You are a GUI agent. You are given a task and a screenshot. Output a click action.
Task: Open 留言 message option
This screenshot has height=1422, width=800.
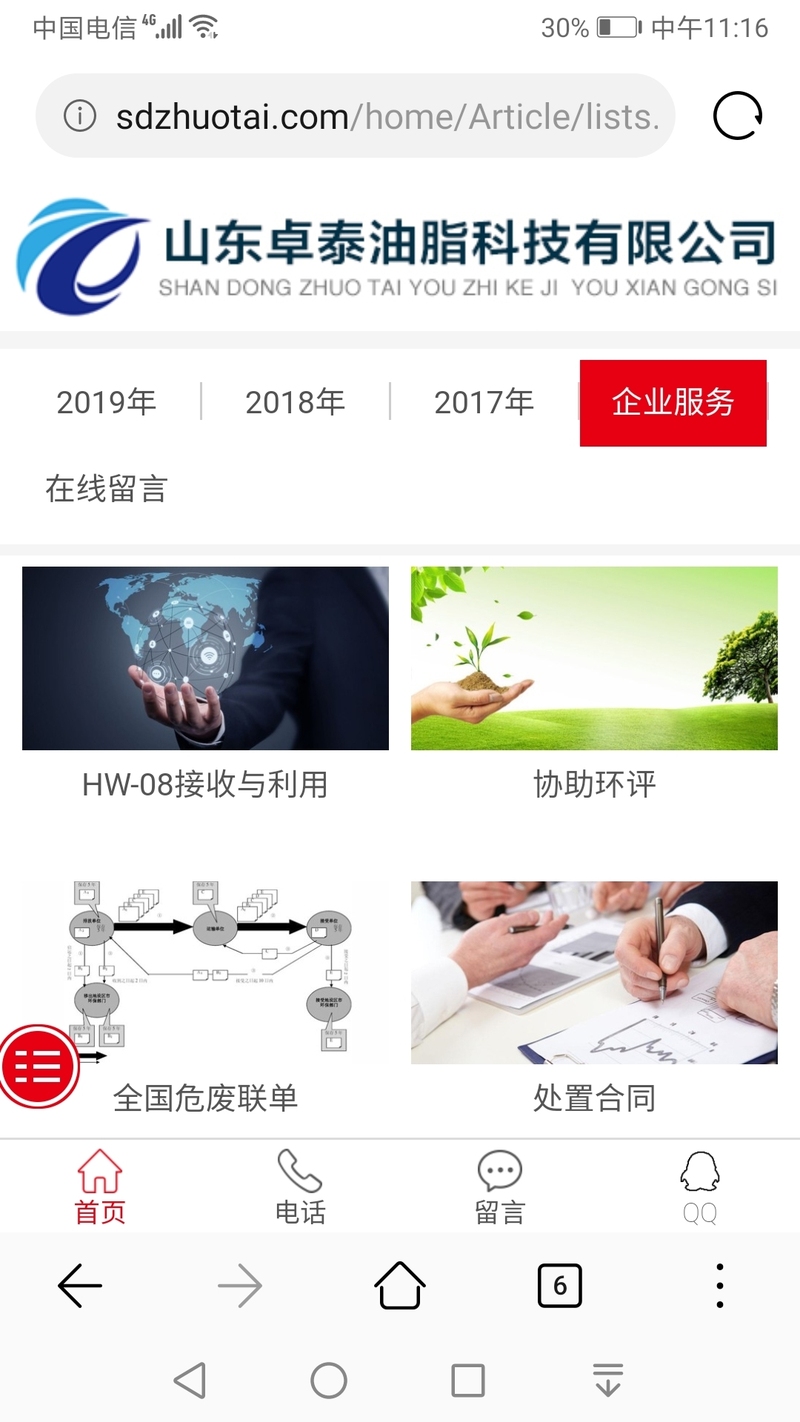point(500,1187)
